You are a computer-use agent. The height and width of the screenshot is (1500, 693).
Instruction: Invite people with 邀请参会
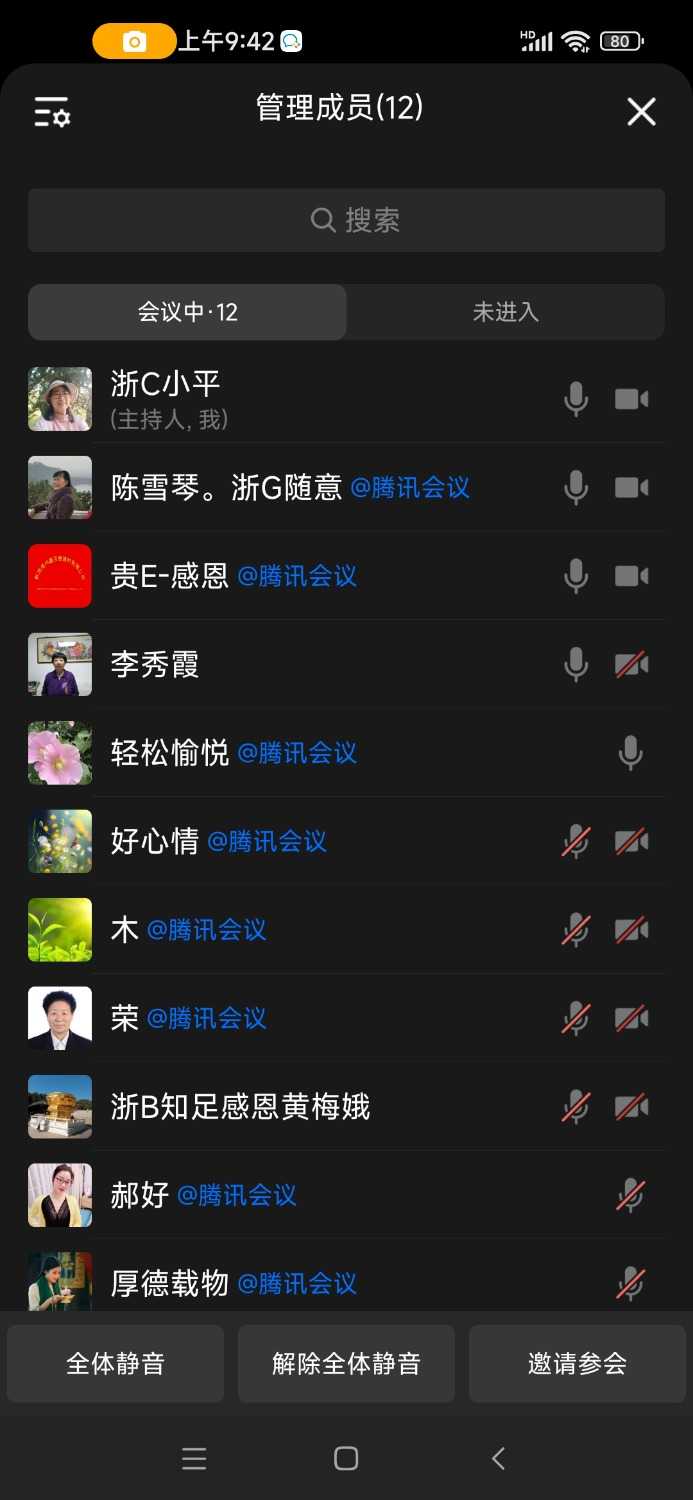coord(577,1363)
